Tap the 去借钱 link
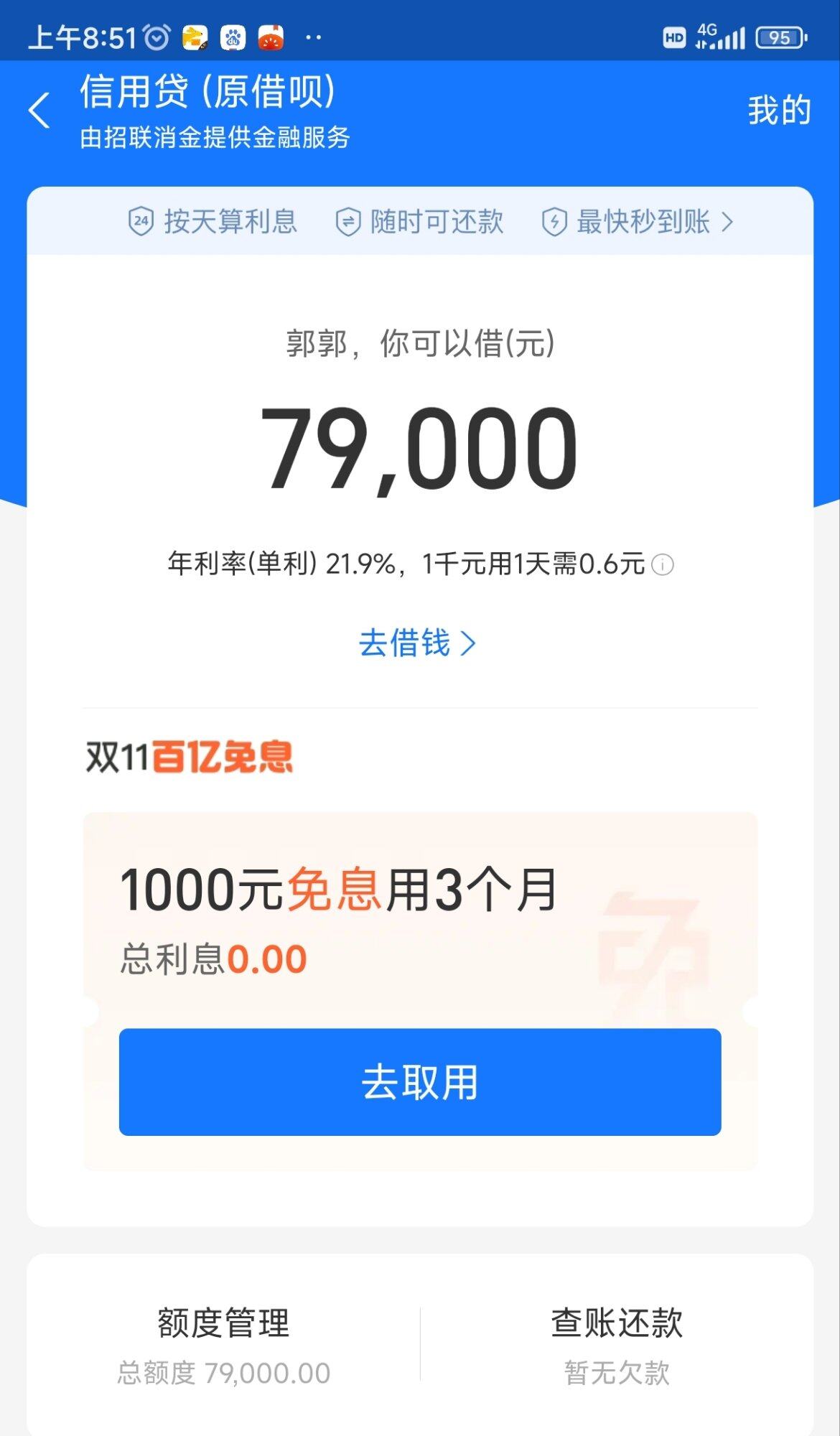840x1436 pixels. pyautogui.click(x=416, y=643)
